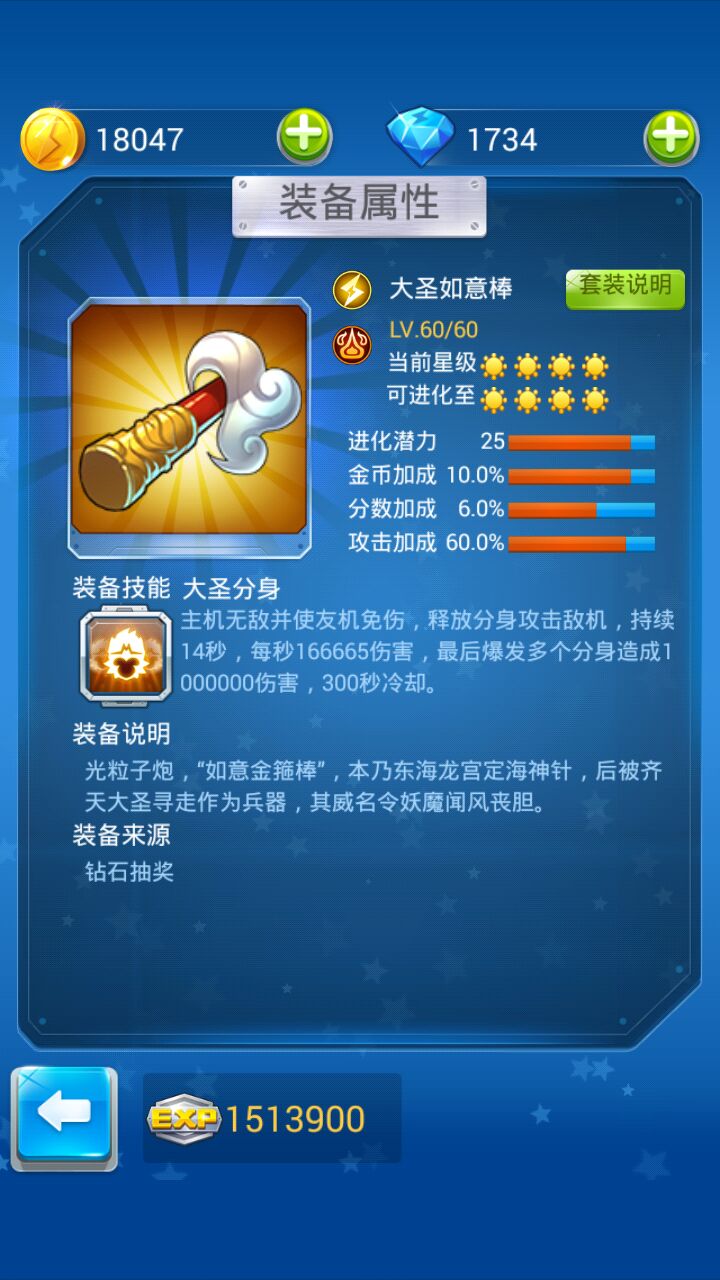Open the 套装说明 set description

click(625, 287)
